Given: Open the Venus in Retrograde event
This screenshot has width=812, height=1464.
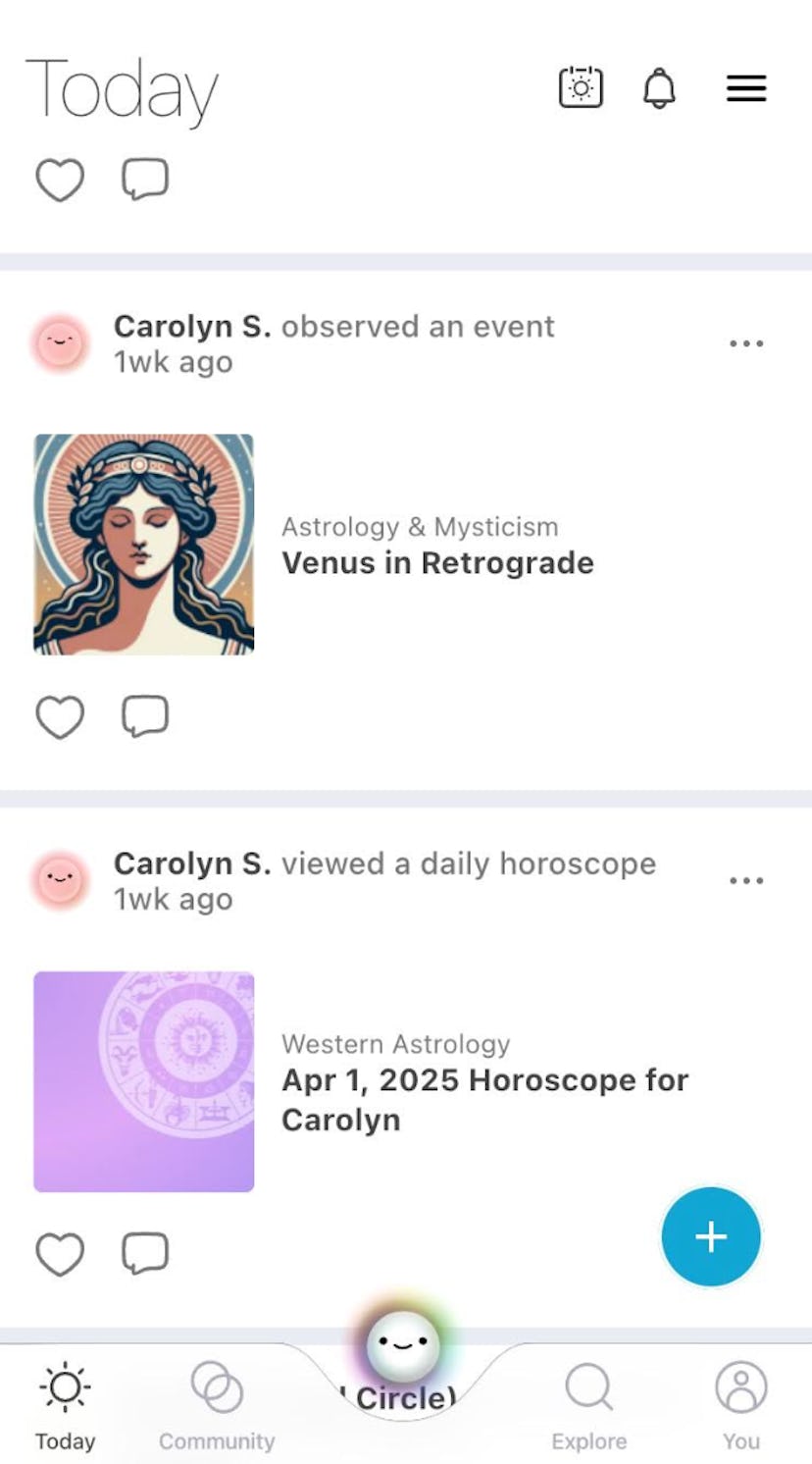Looking at the screenshot, I should (437, 563).
